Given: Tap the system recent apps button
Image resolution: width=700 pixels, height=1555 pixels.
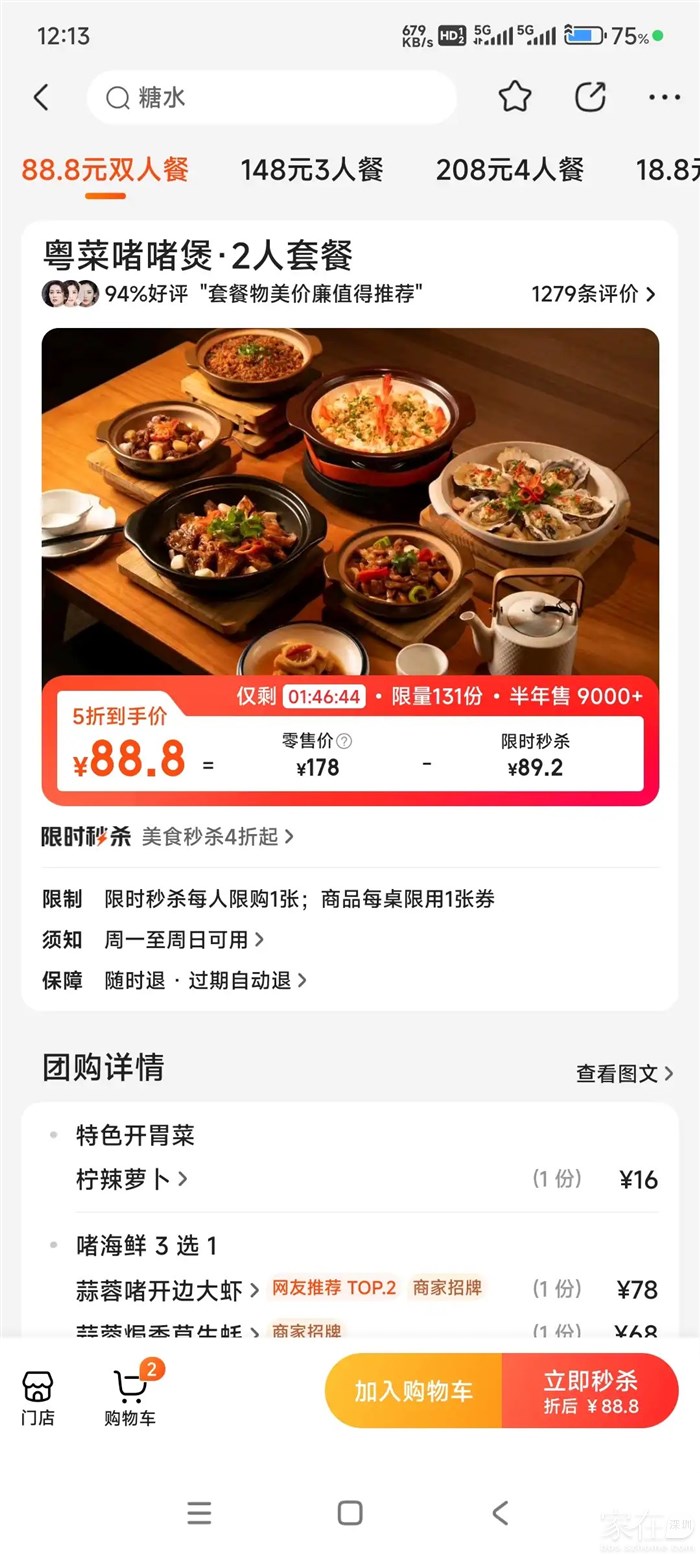Looking at the screenshot, I should (200, 1512).
